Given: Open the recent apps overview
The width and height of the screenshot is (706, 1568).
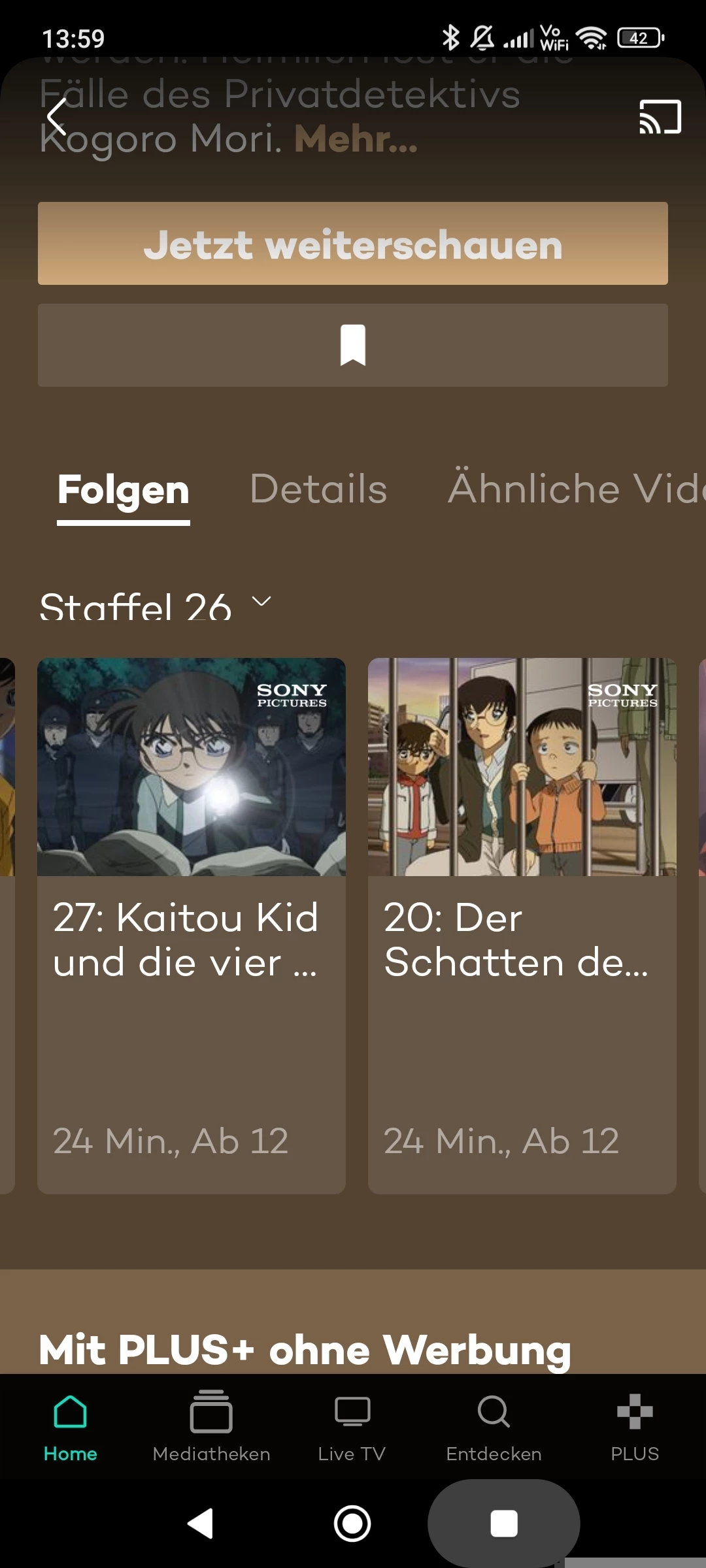Looking at the screenshot, I should tap(504, 1524).
